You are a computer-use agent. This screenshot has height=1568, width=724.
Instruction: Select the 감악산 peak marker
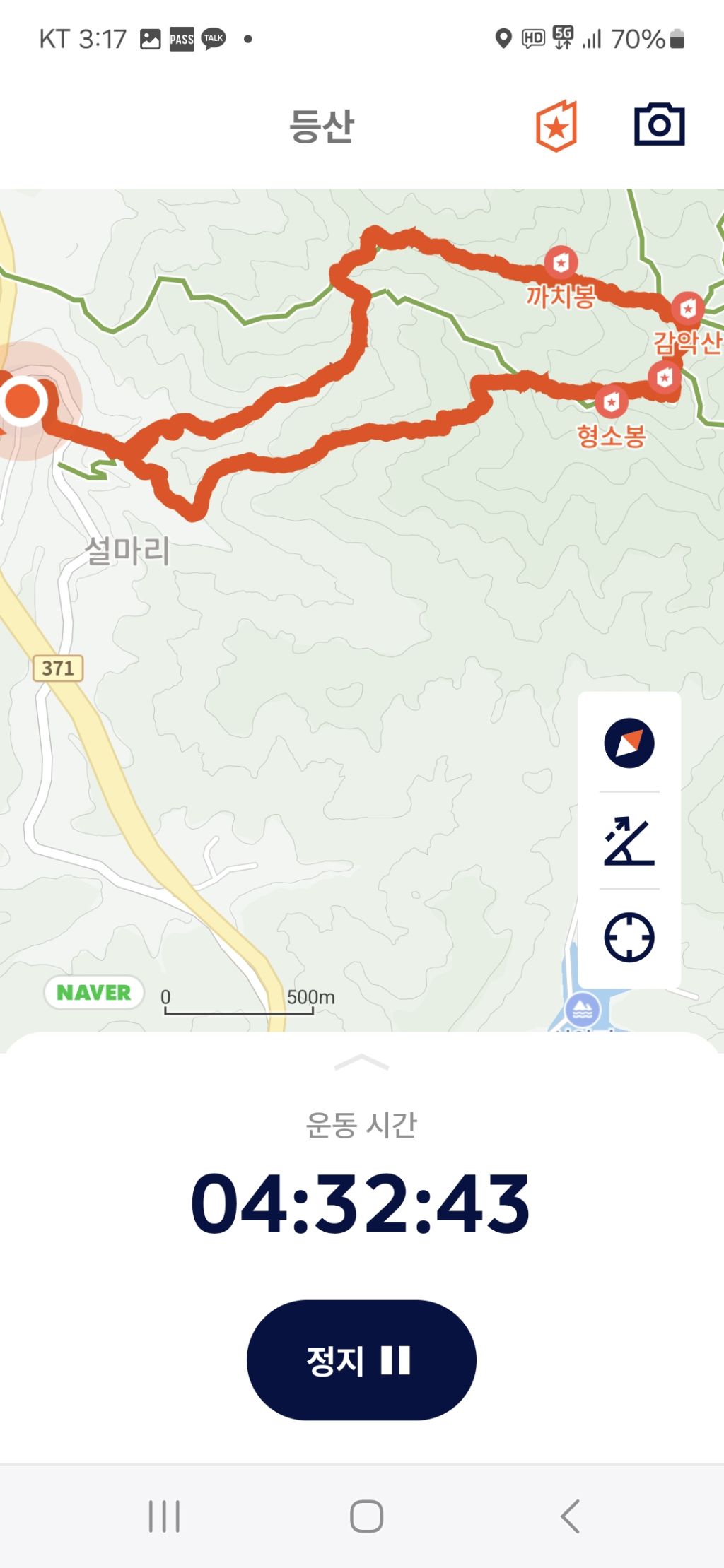click(x=687, y=308)
